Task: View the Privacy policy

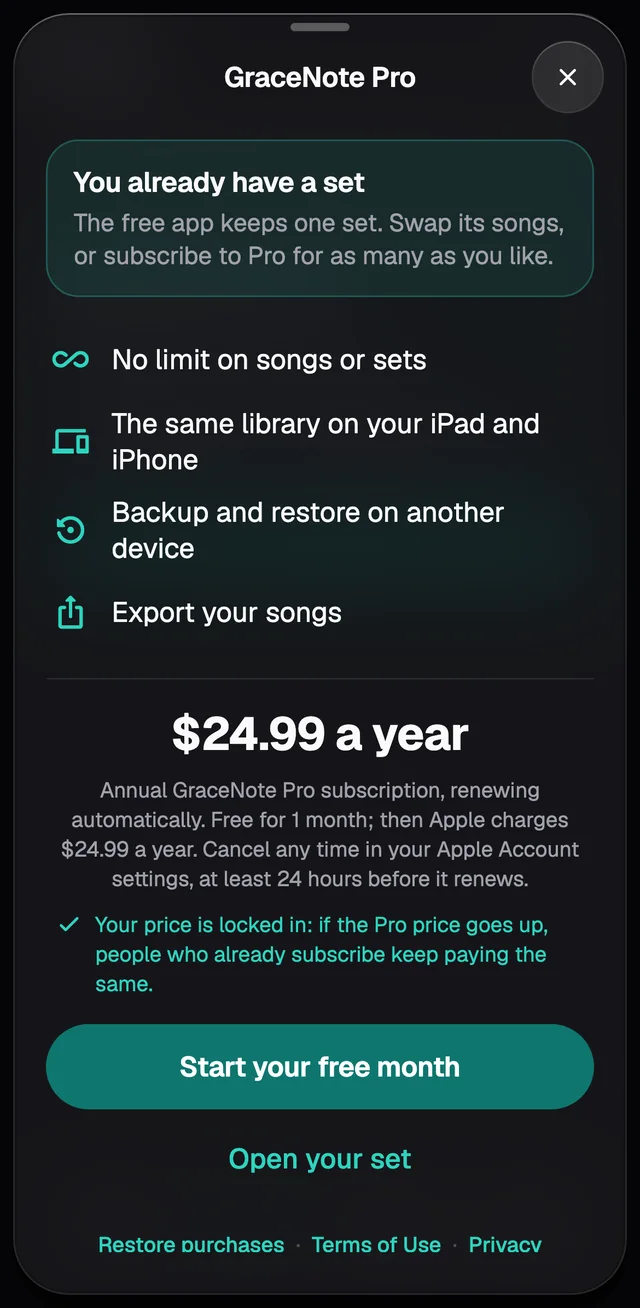Action: [x=505, y=1244]
